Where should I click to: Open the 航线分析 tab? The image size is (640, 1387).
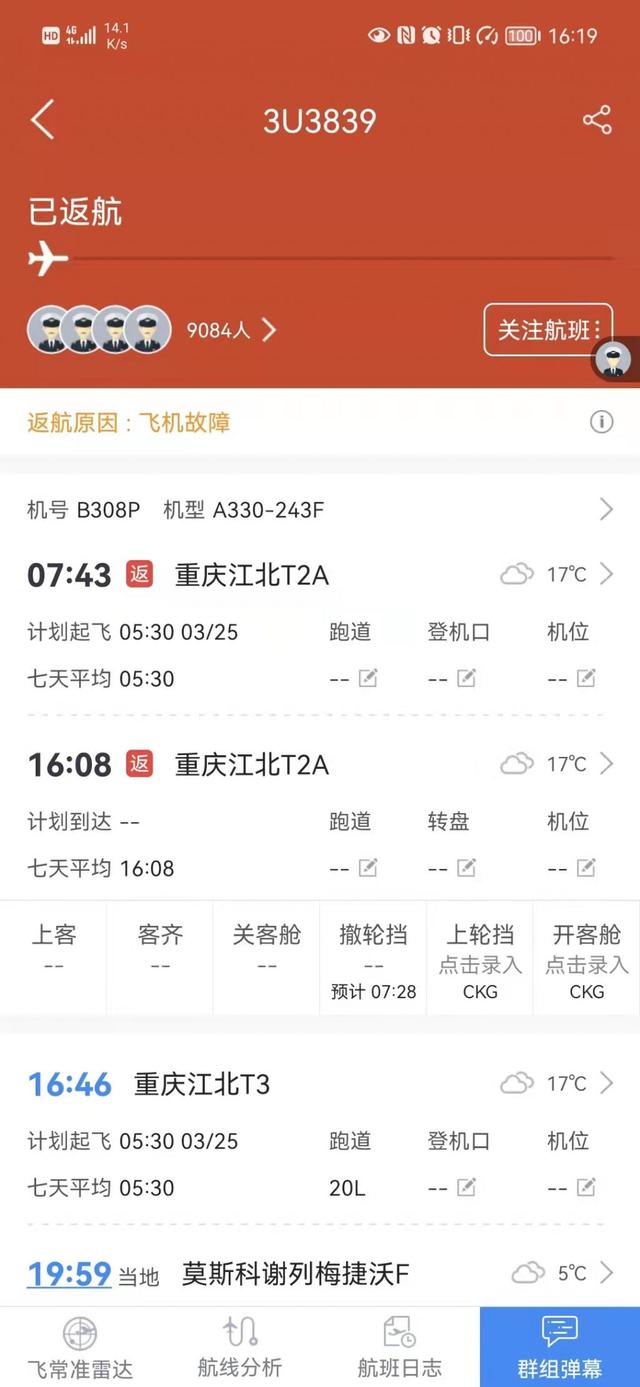(x=240, y=1347)
